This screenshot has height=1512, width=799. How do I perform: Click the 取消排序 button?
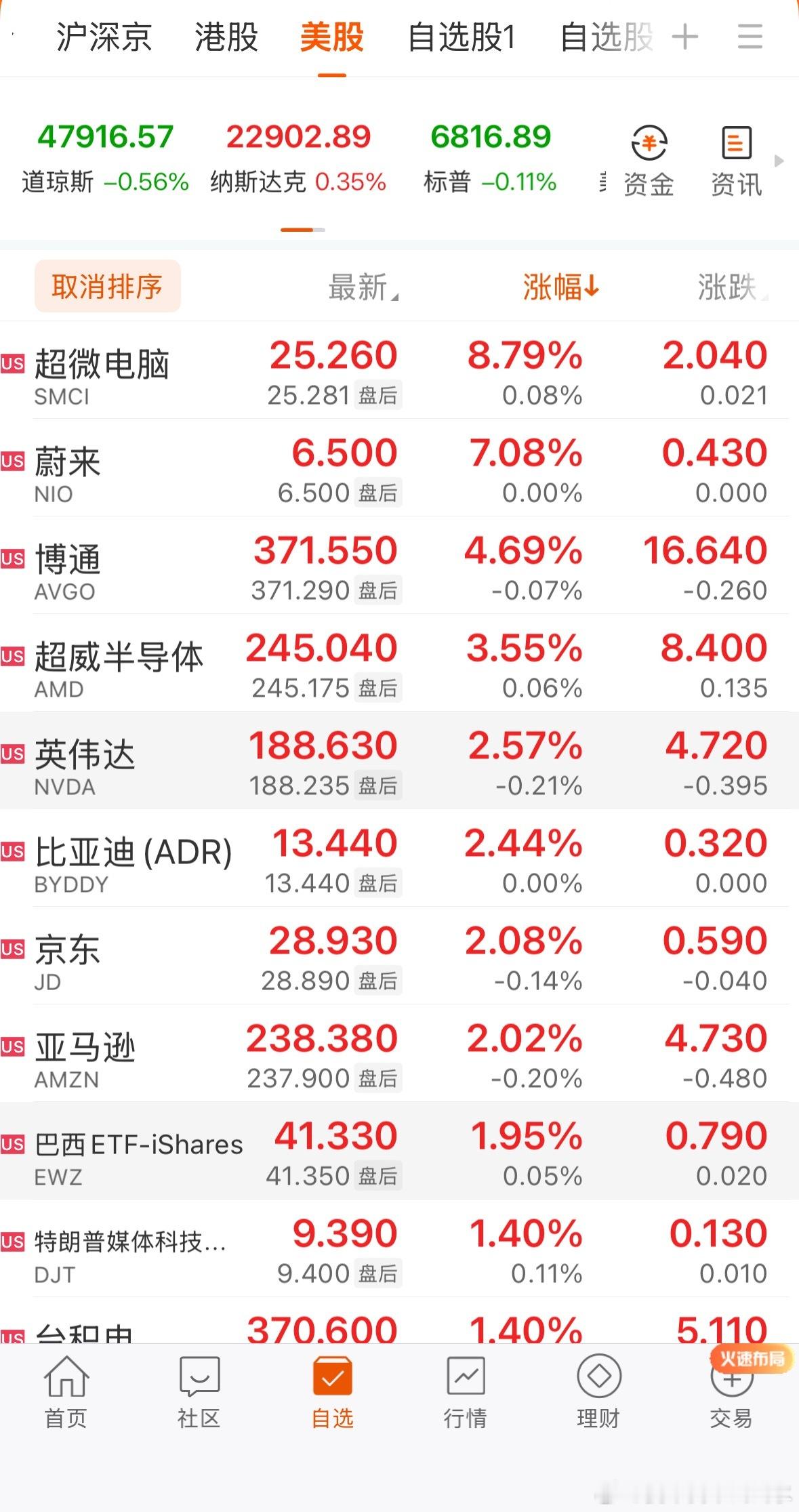point(107,287)
